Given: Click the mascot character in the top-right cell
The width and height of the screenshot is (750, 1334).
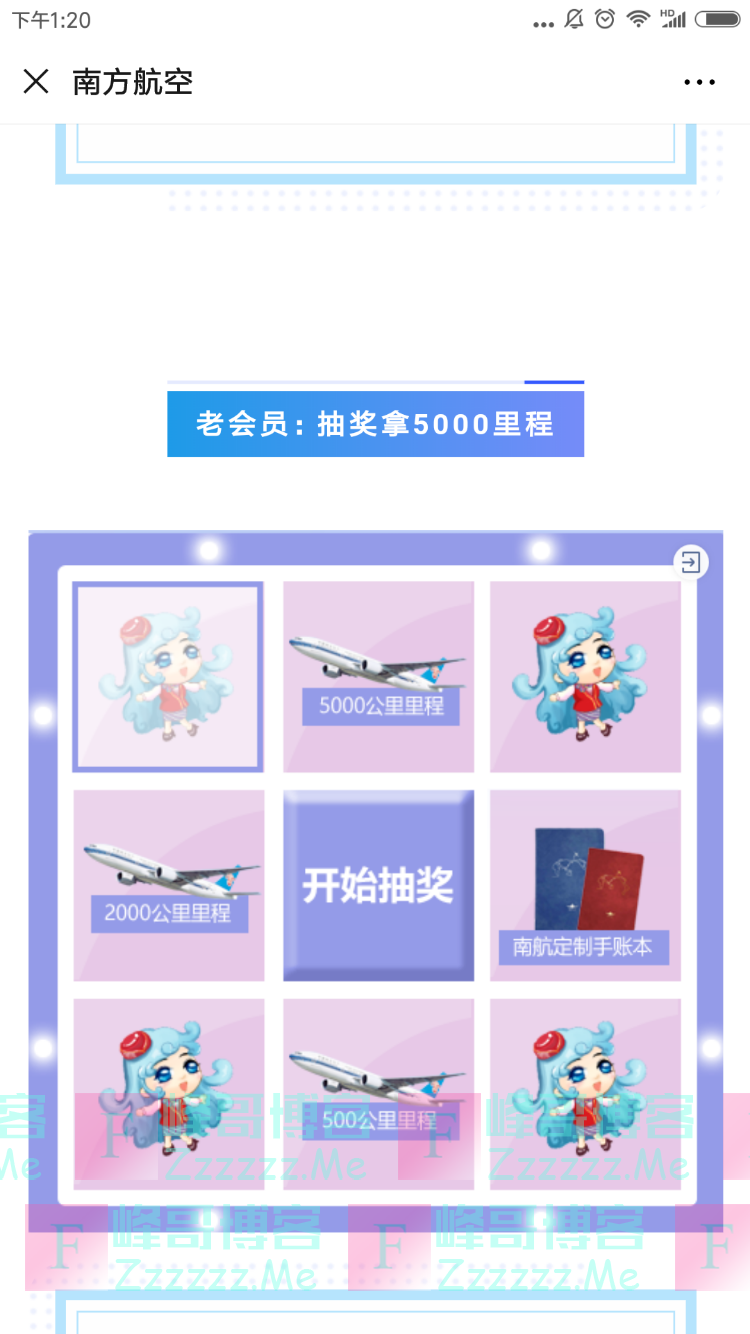Looking at the screenshot, I should click(585, 676).
